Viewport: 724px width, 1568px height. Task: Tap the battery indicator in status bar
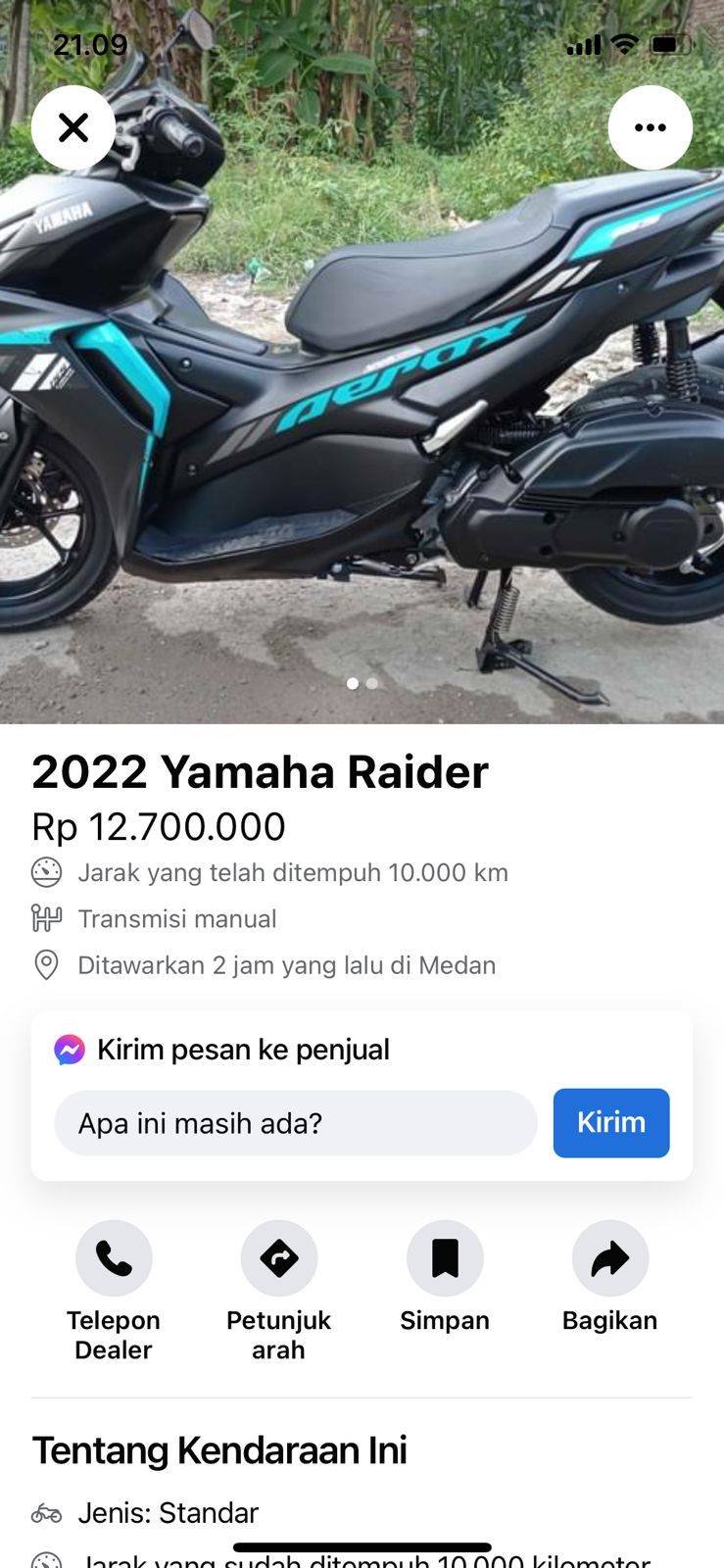pos(669,43)
